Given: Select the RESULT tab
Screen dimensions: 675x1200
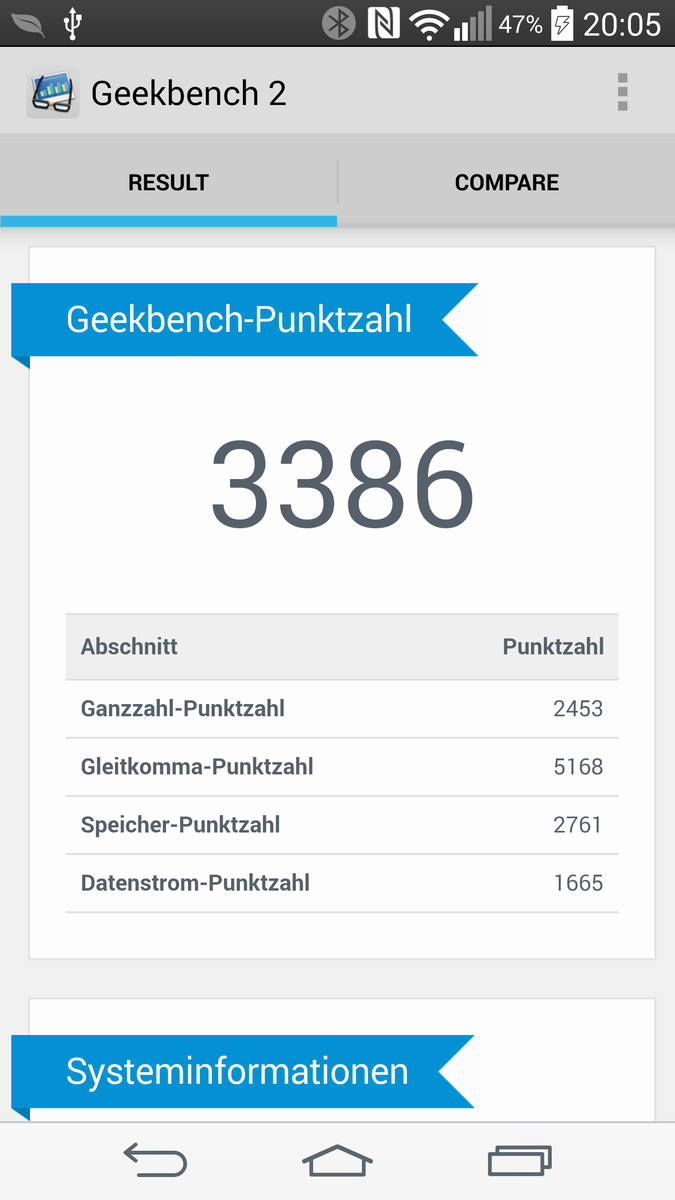Looking at the screenshot, I should (x=168, y=183).
